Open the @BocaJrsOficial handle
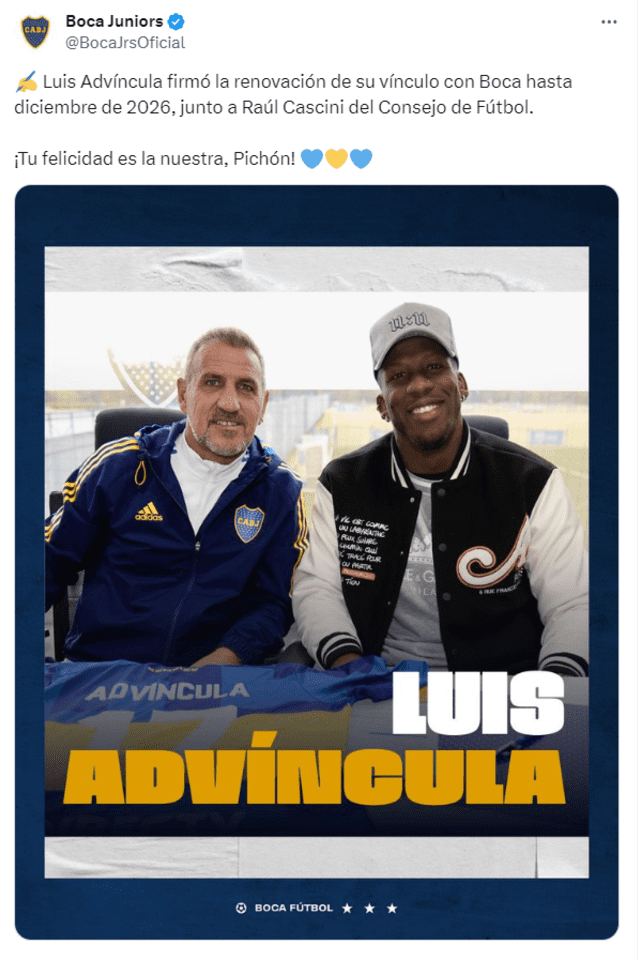640x960 pixels. coord(125,43)
